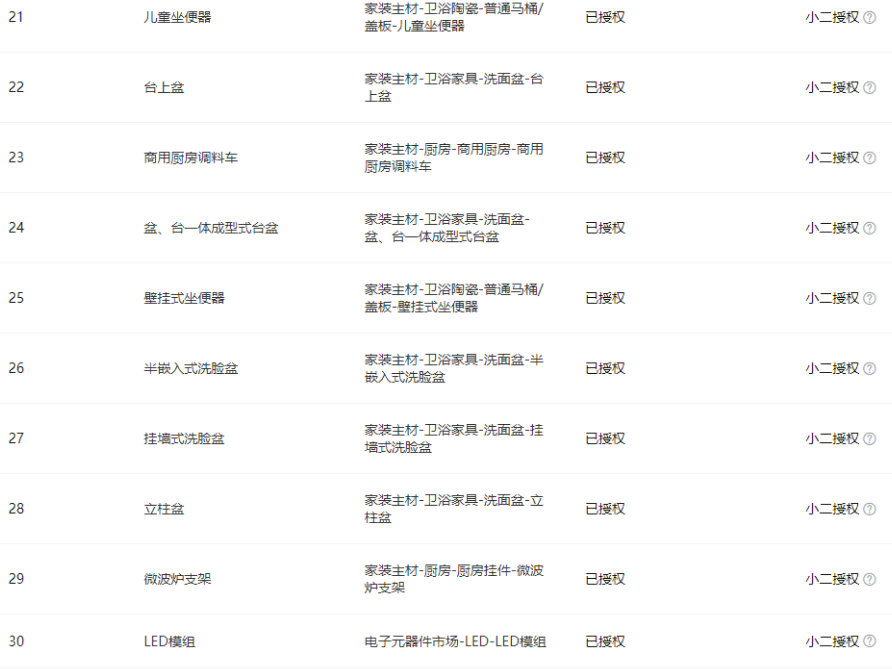Tap the help icon for 壁挂式坐便器
The height and width of the screenshot is (669, 892).
869,298
